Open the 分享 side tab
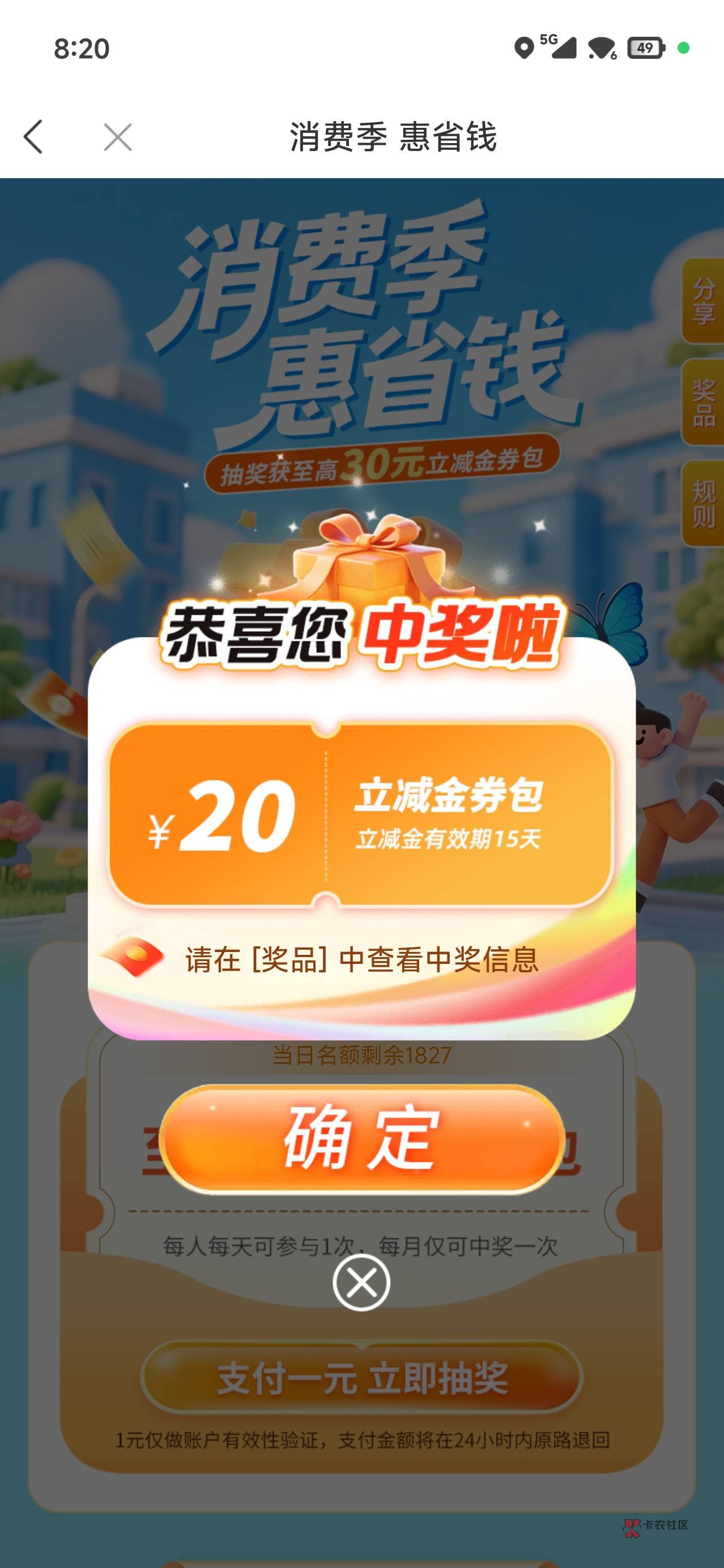Screen dimensions: 724x1568 point(703,301)
